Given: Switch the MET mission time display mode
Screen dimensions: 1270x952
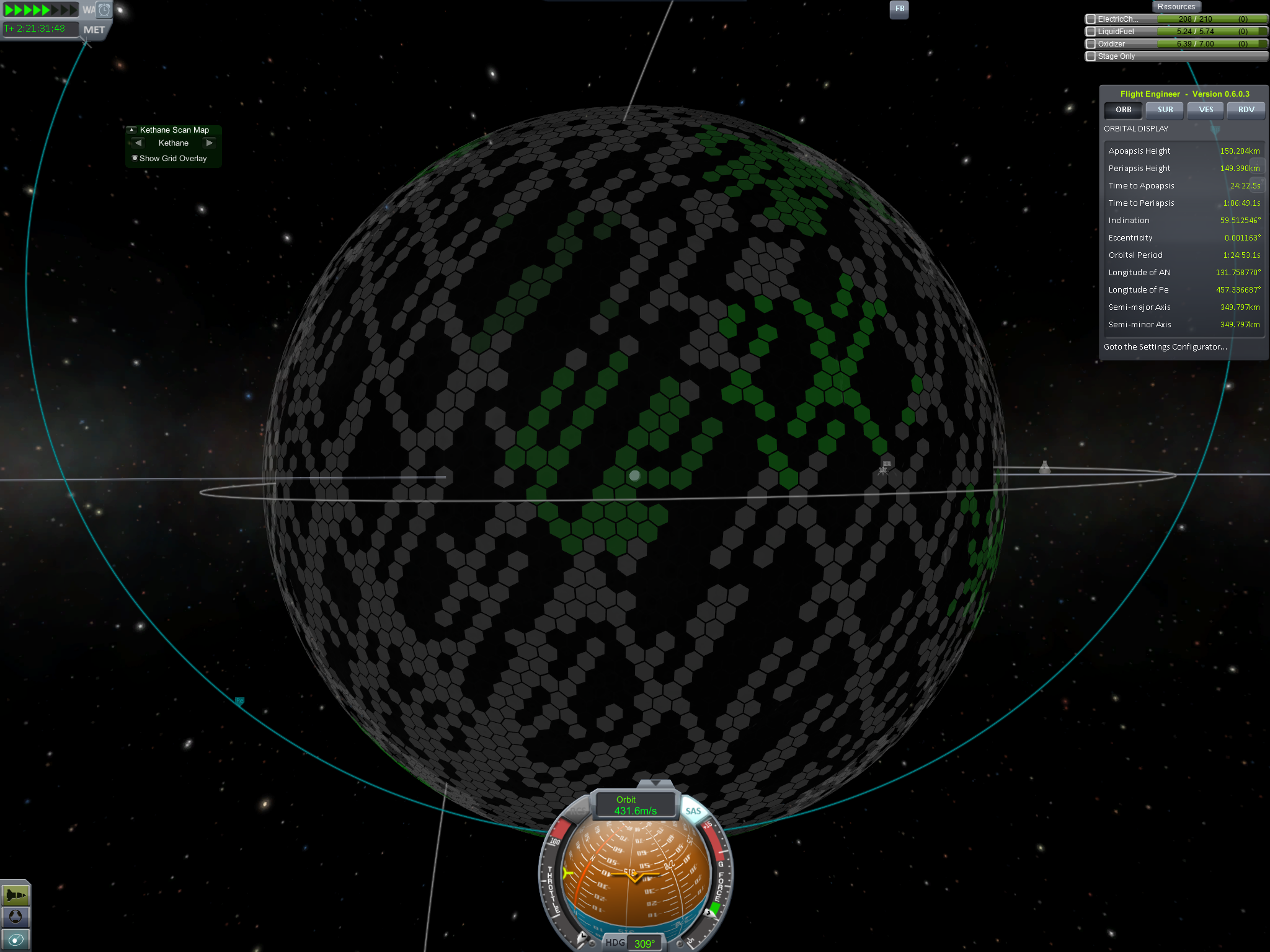Looking at the screenshot, I should pyautogui.click(x=94, y=30).
